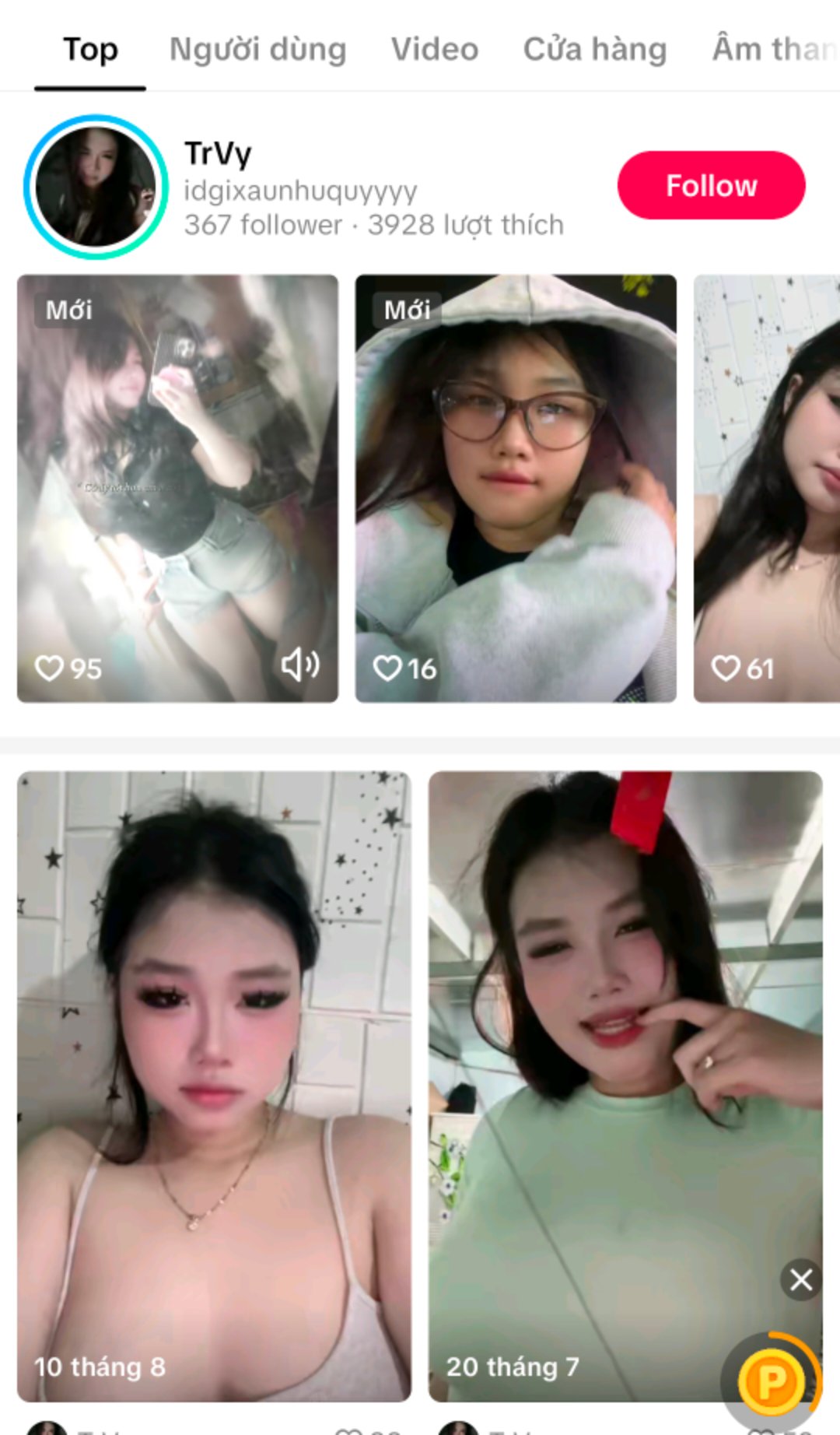
Task: Open the Mới video with 95 likes
Action: click(177, 488)
